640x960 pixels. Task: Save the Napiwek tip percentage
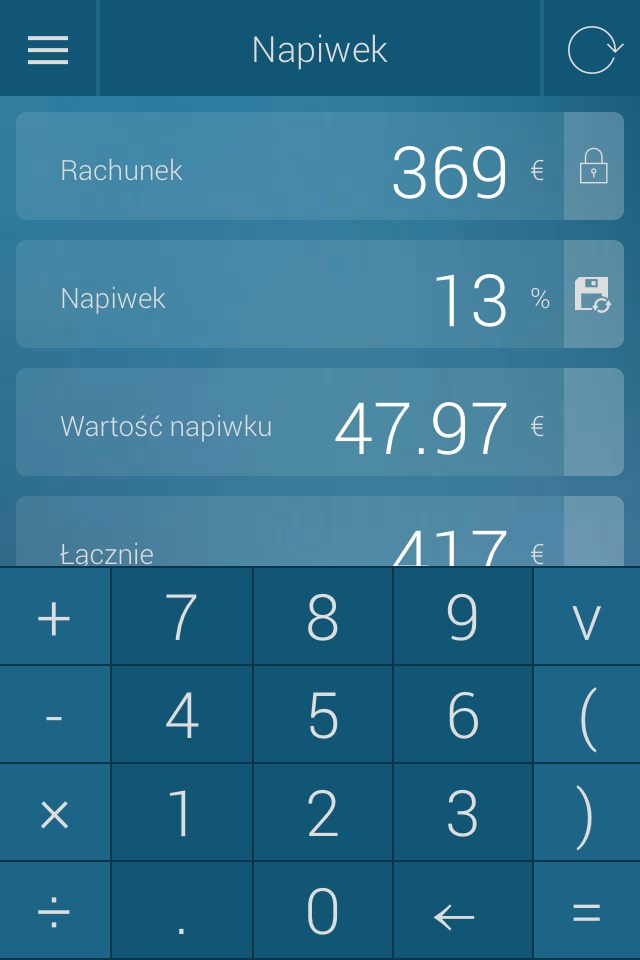pyautogui.click(x=594, y=295)
